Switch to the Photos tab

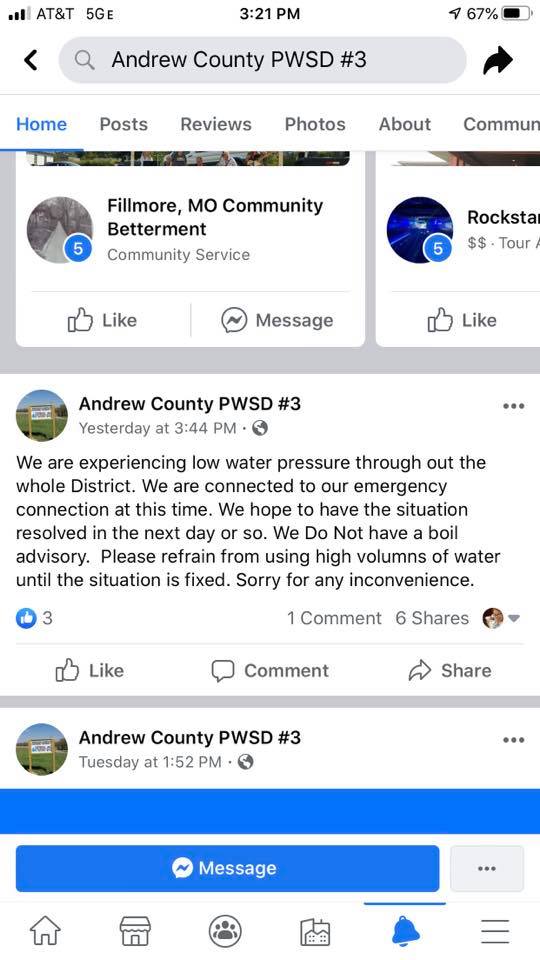(x=315, y=124)
